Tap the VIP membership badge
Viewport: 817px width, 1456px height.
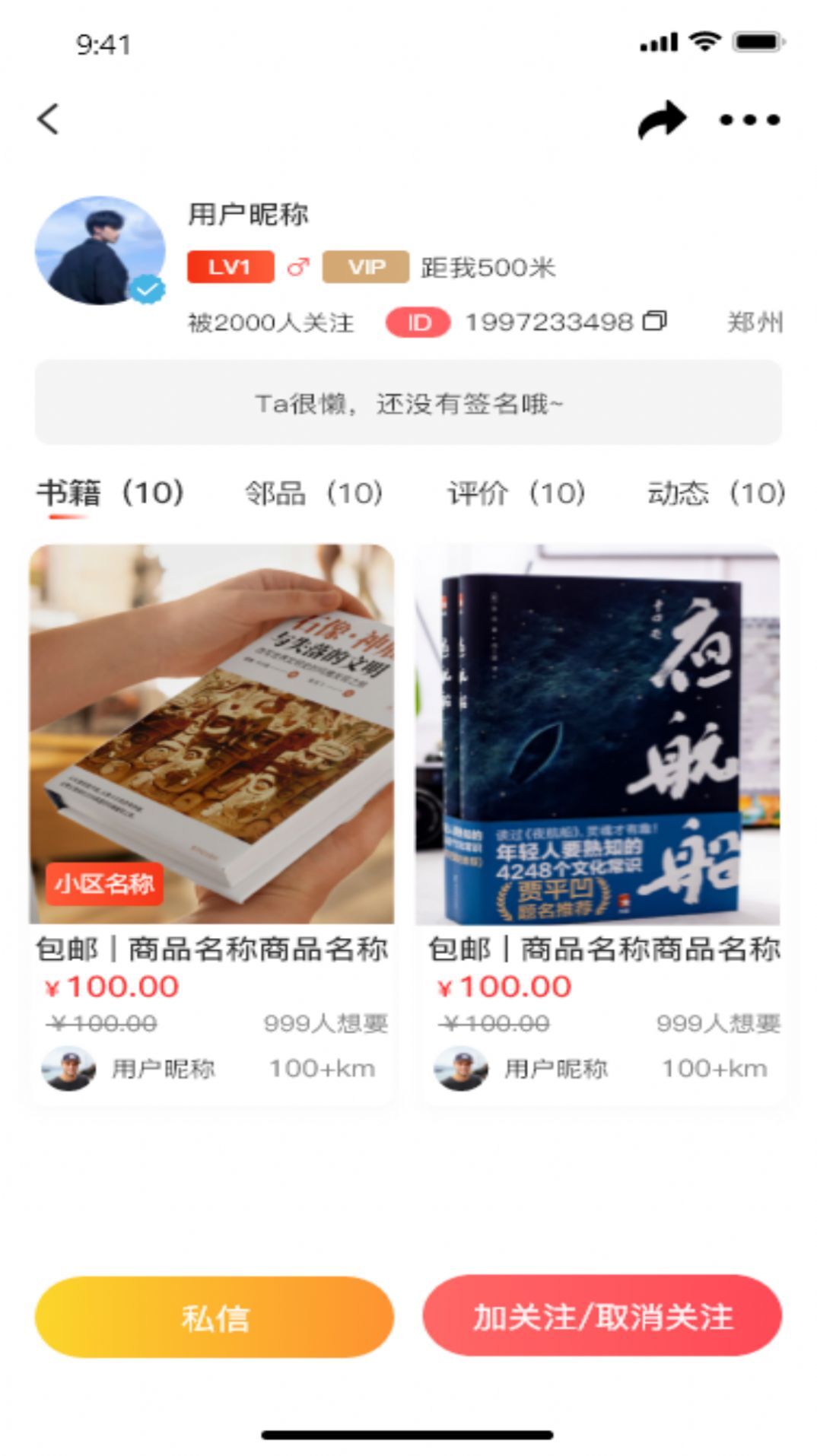click(x=364, y=267)
